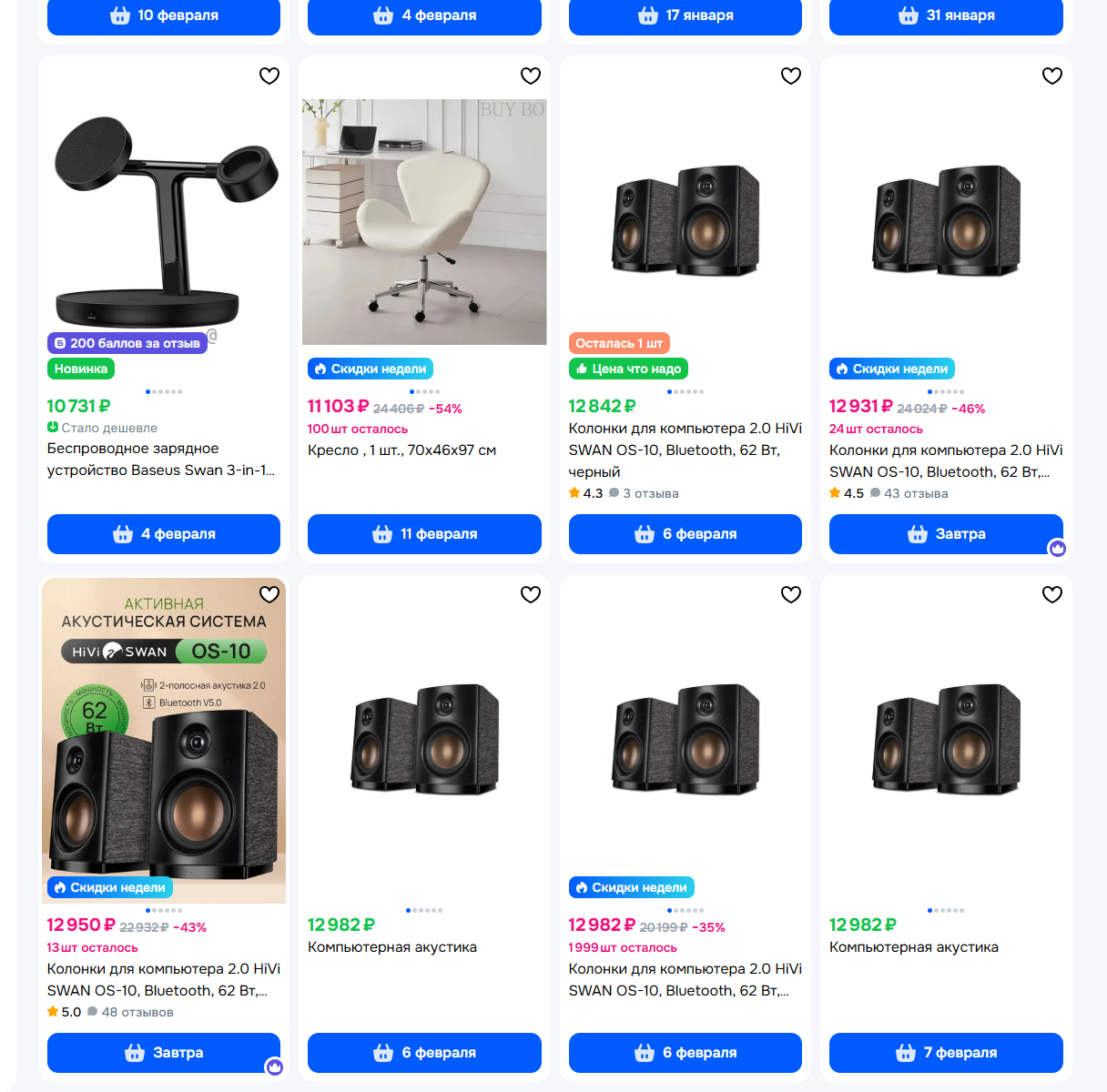Add the armchair to cart, 11 февраля delivery
1107x1092 pixels.
coord(424,534)
